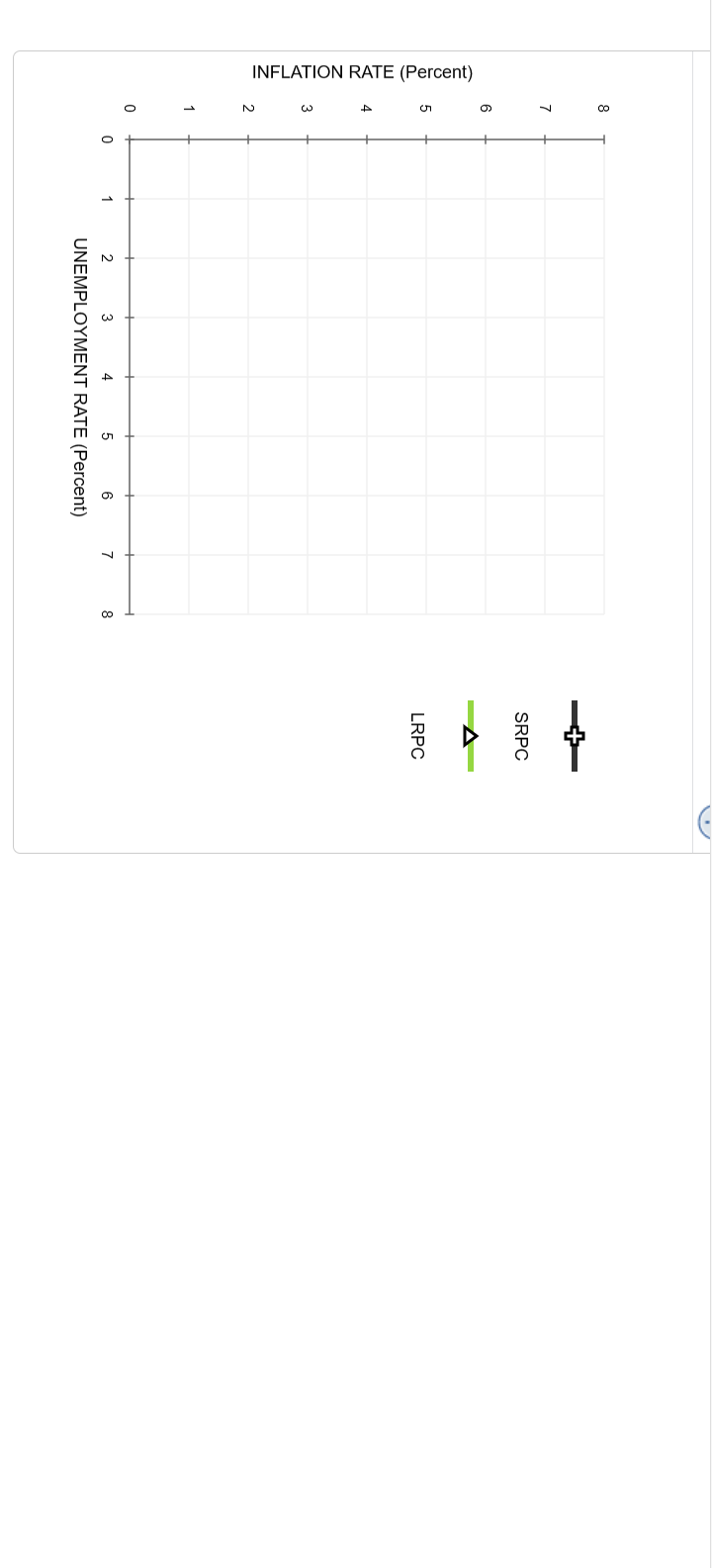
Task: Click the number 6 on the inflation axis
Action: point(487,106)
